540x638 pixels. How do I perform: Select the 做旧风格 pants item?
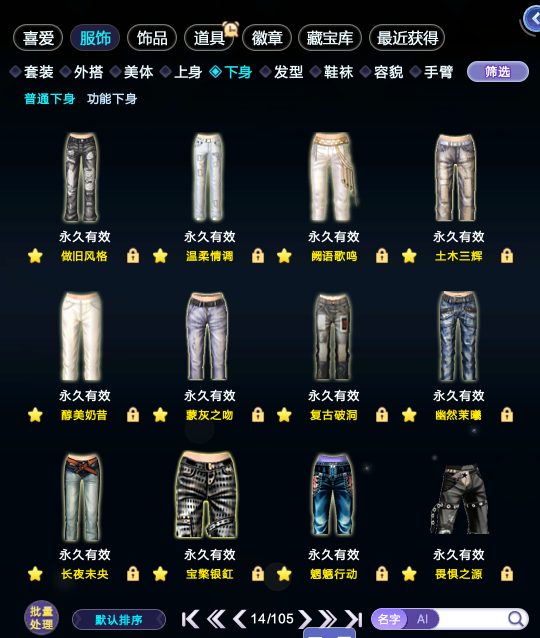(81, 177)
